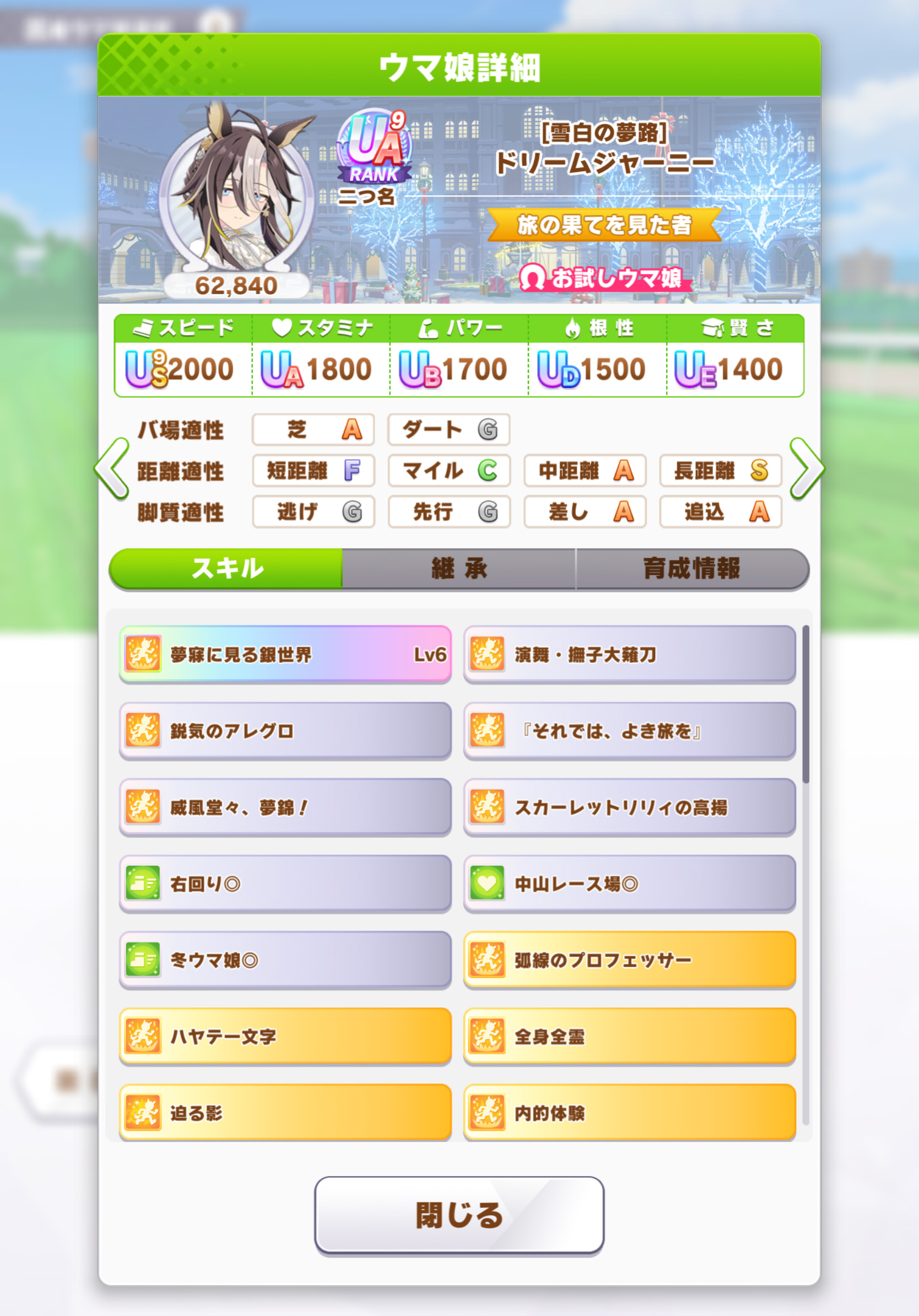Open skill 夢寐に見る銀世界 Lv6
The width and height of the screenshot is (919, 1316).
pyautogui.click(x=285, y=654)
